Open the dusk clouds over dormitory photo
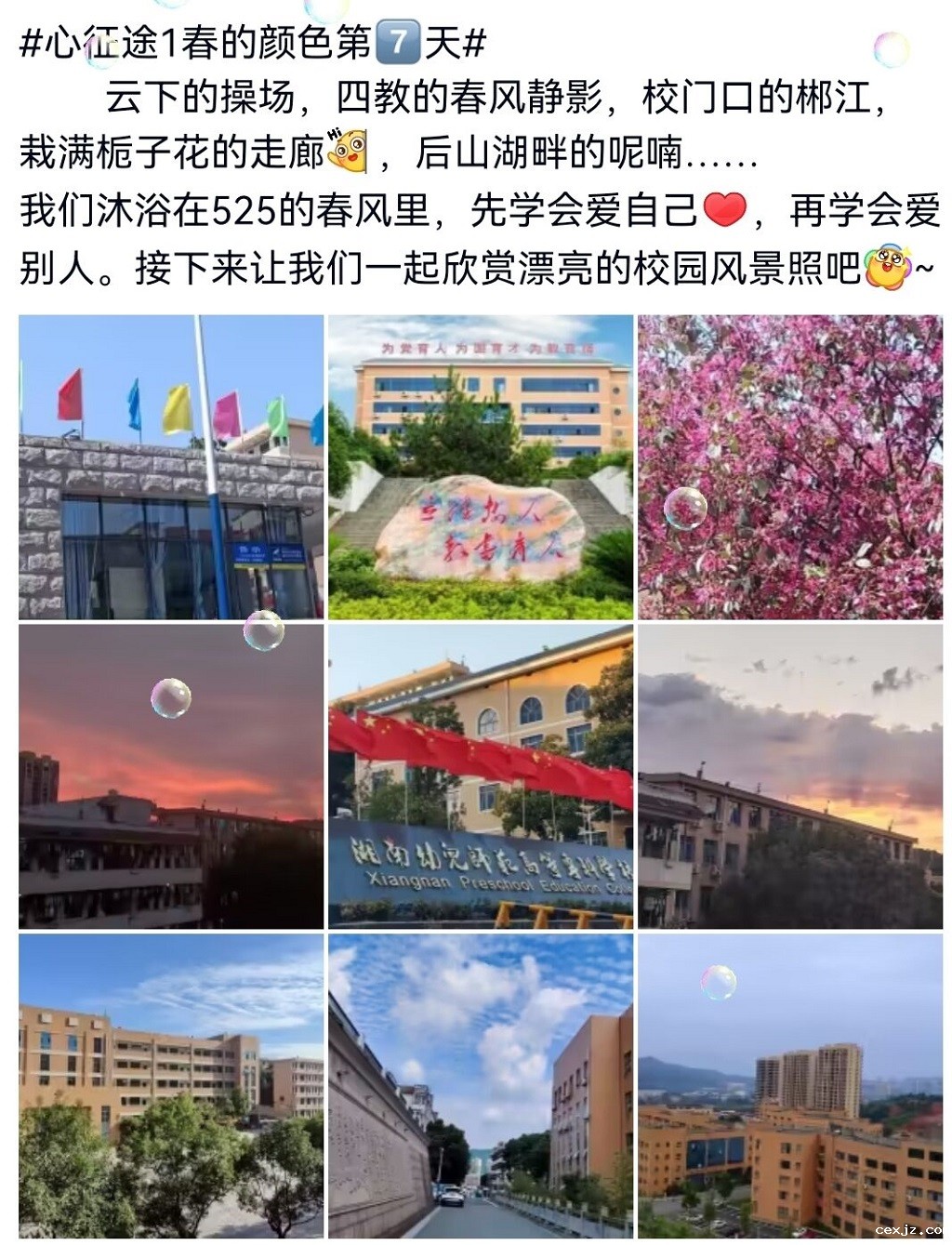The height and width of the screenshot is (1245, 952). [789, 776]
